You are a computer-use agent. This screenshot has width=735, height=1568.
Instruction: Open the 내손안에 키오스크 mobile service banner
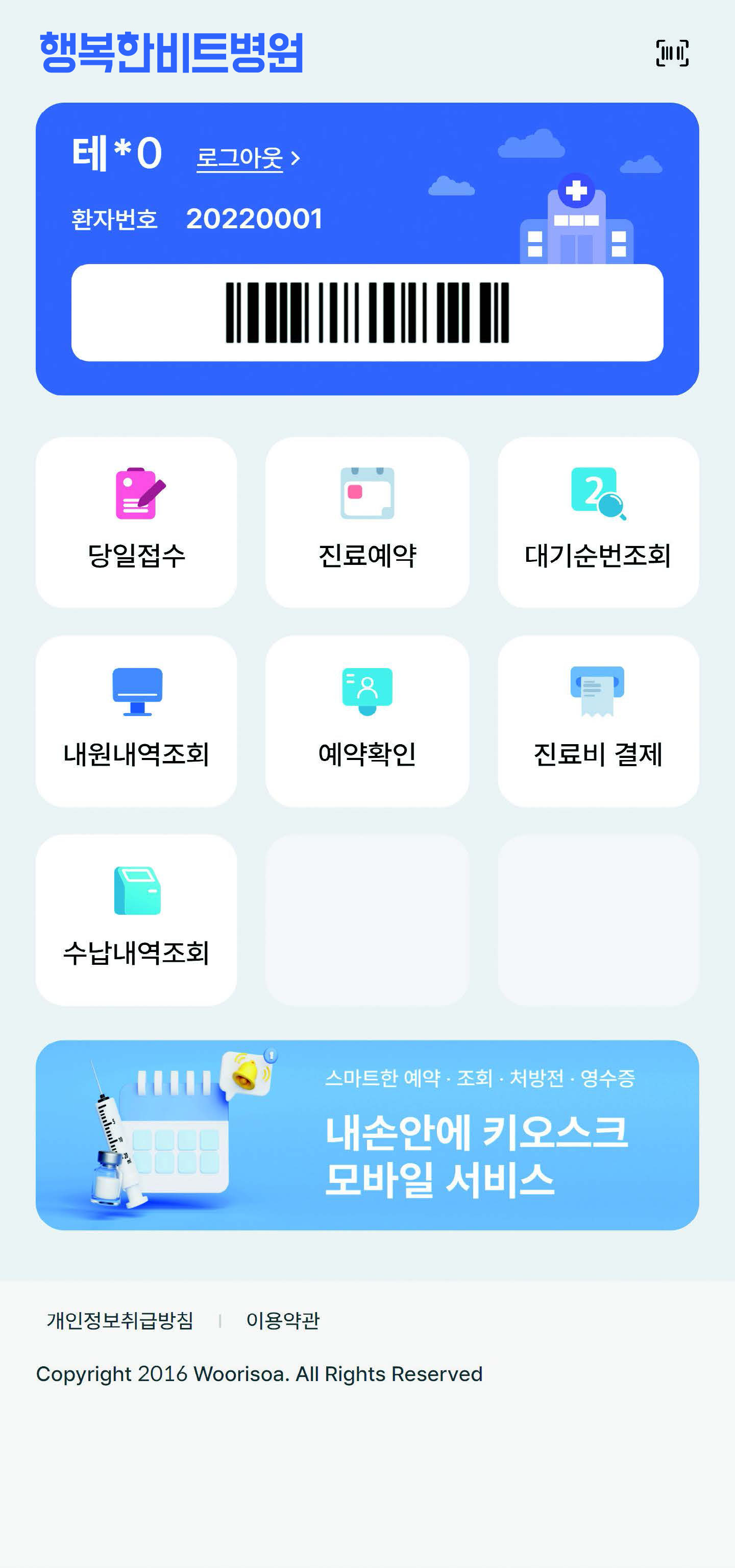click(x=367, y=1134)
